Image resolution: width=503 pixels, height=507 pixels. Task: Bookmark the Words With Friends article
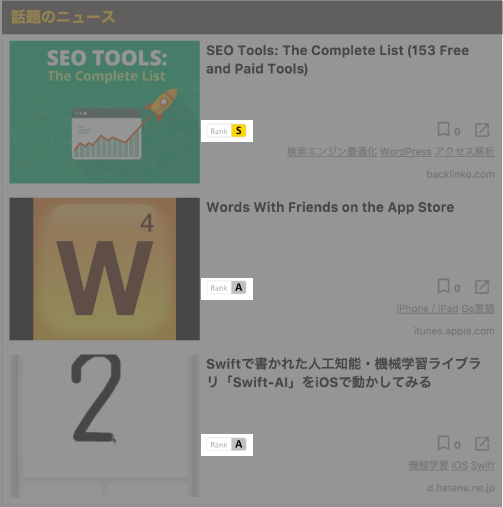(443, 286)
